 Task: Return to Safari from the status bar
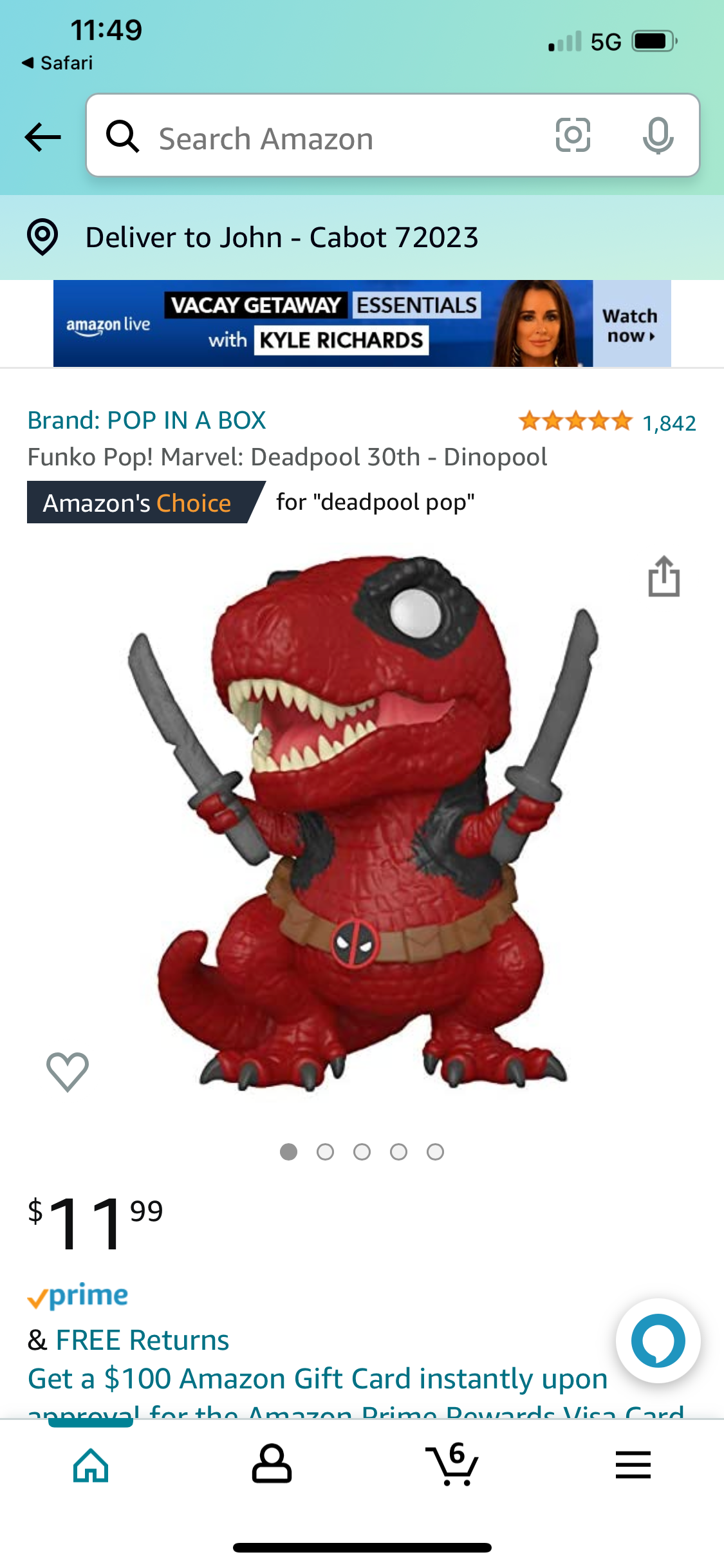[58, 63]
